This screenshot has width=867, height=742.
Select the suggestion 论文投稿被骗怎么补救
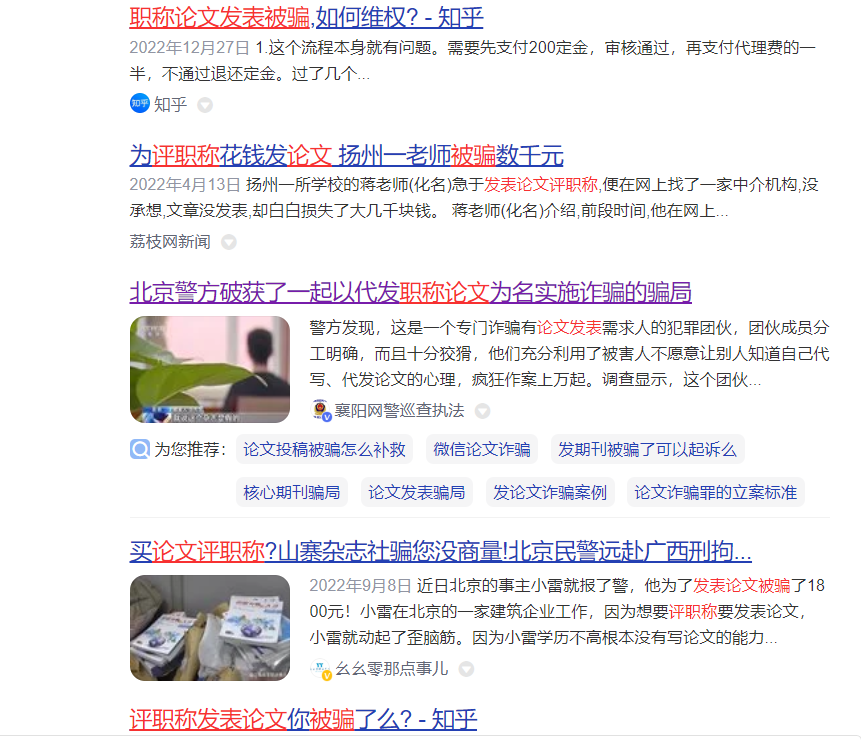324,449
